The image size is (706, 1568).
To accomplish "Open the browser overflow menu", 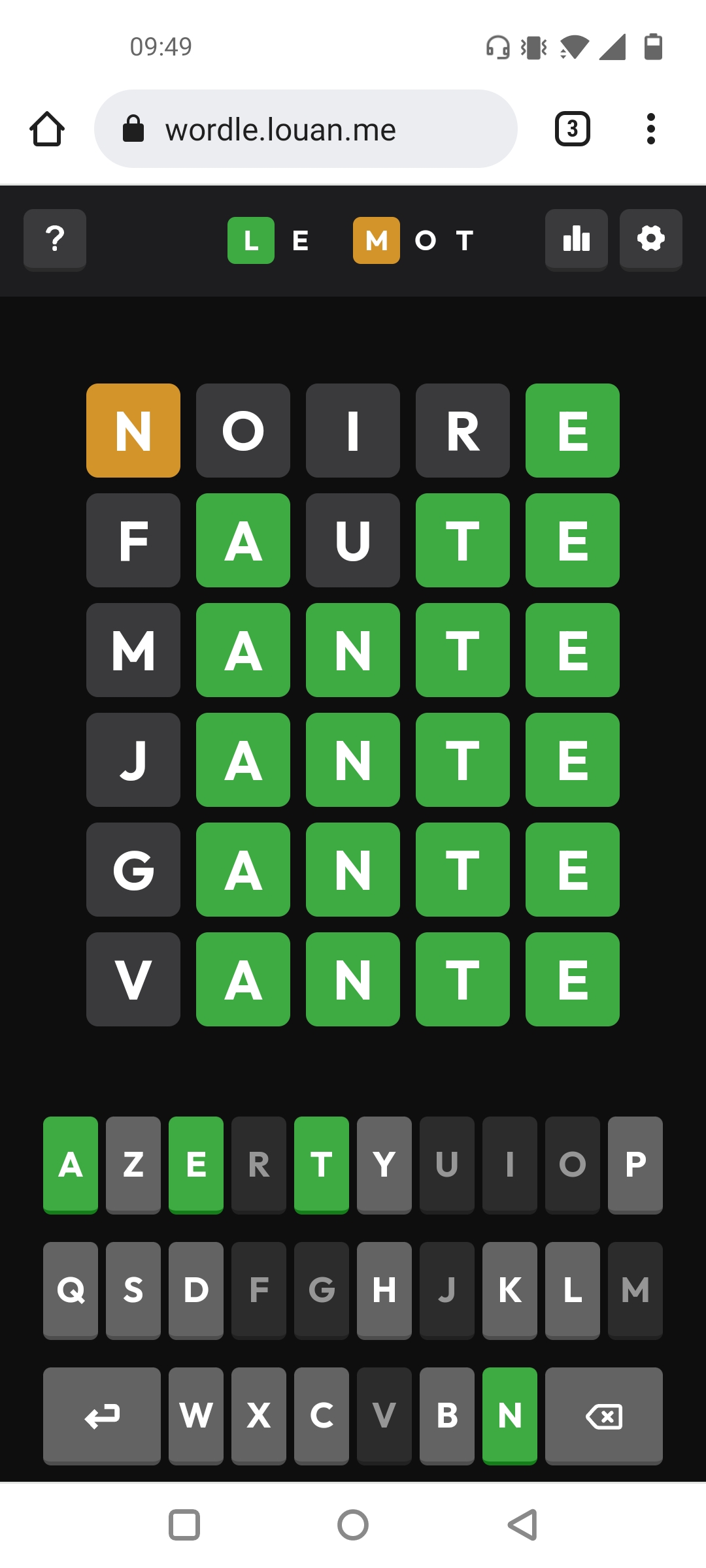I will (650, 129).
